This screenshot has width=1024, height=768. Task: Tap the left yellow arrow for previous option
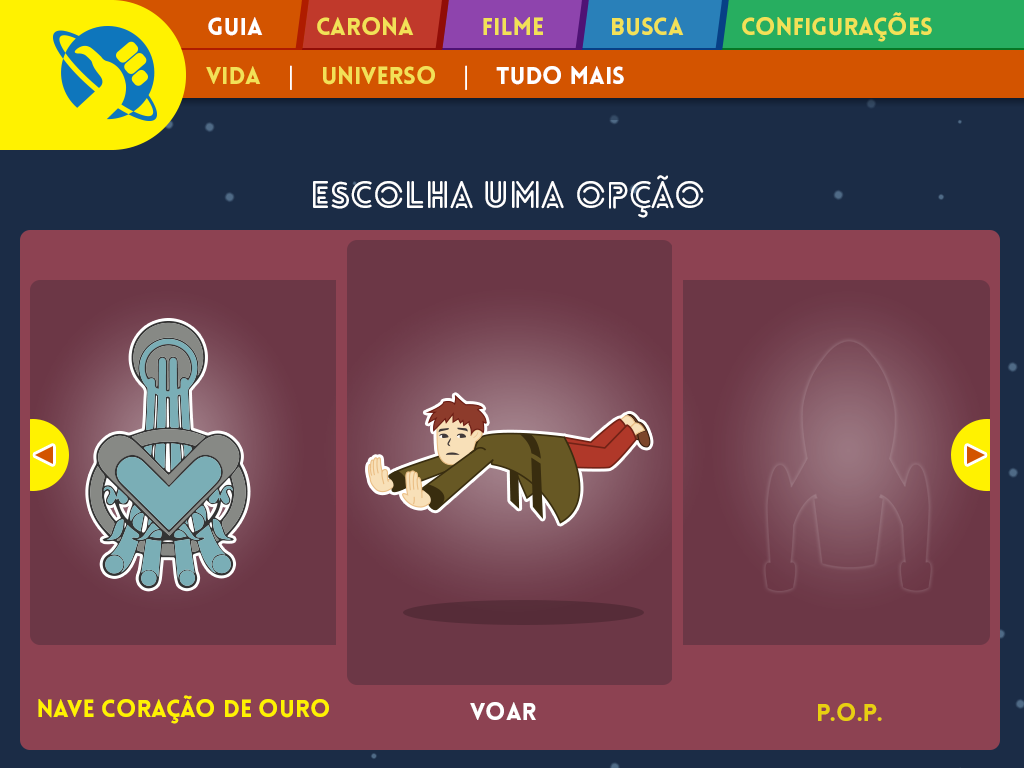coord(46,455)
